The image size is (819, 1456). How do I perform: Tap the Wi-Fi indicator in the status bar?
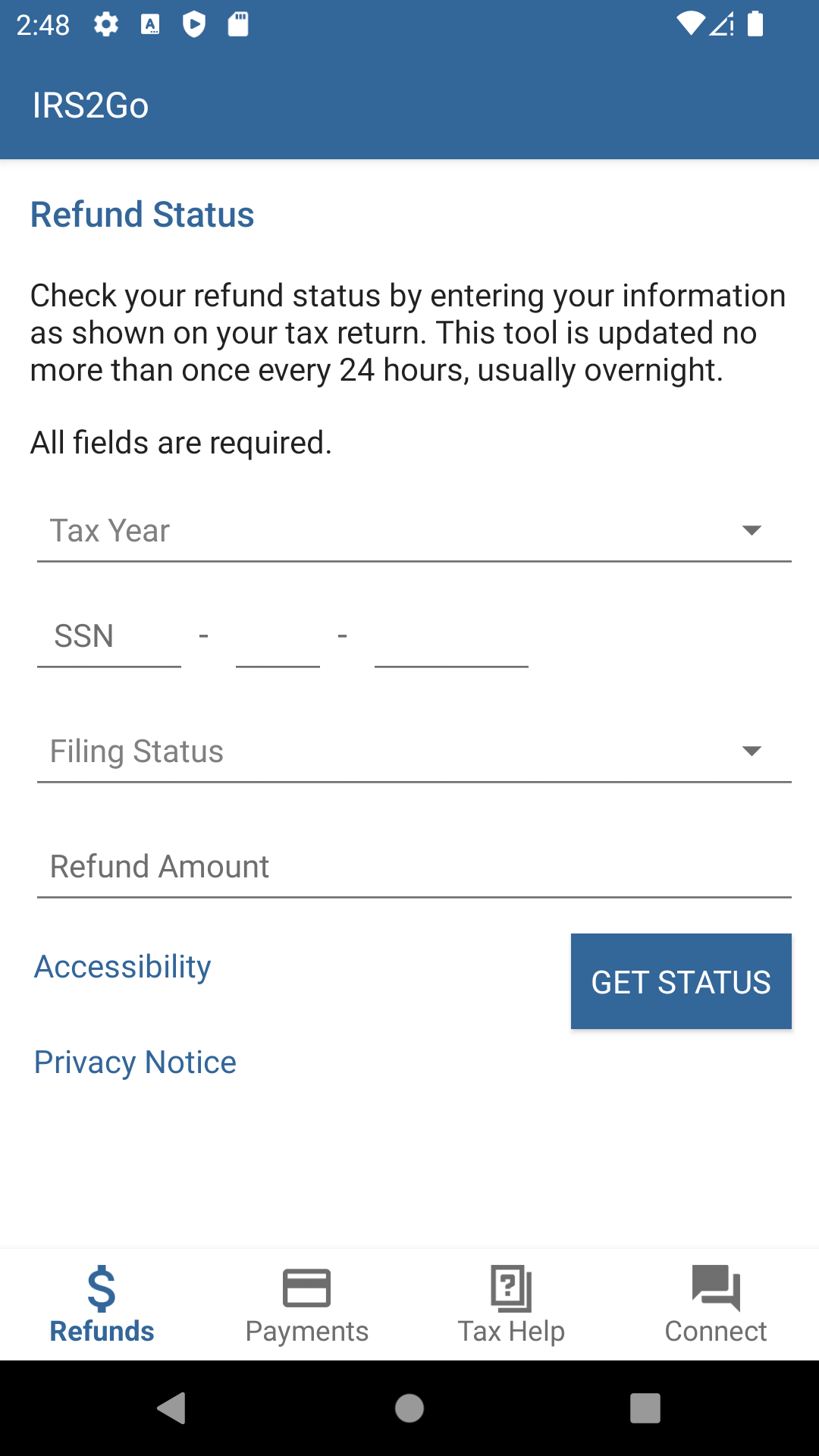click(692, 25)
